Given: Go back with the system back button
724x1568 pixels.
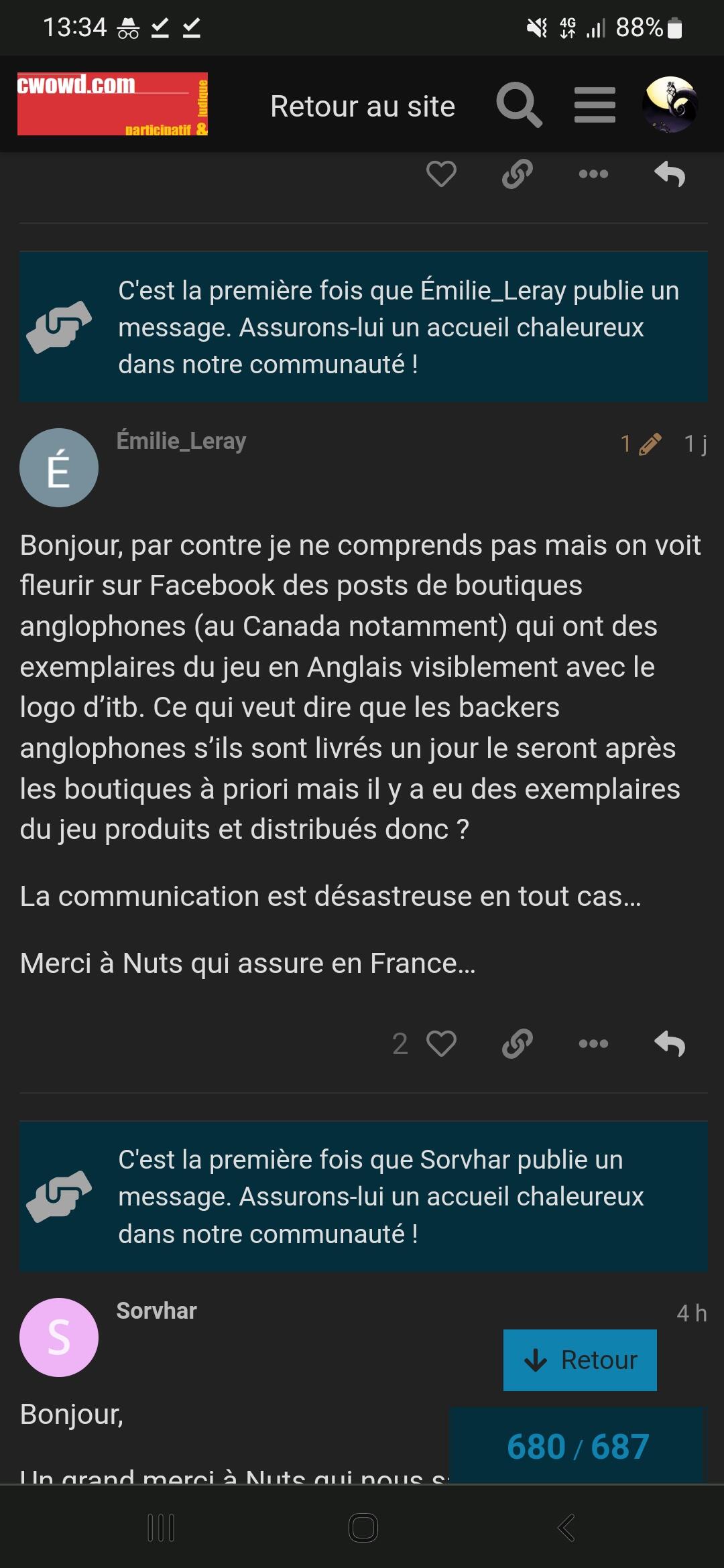Looking at the screenshot, I should [566, 1528].
